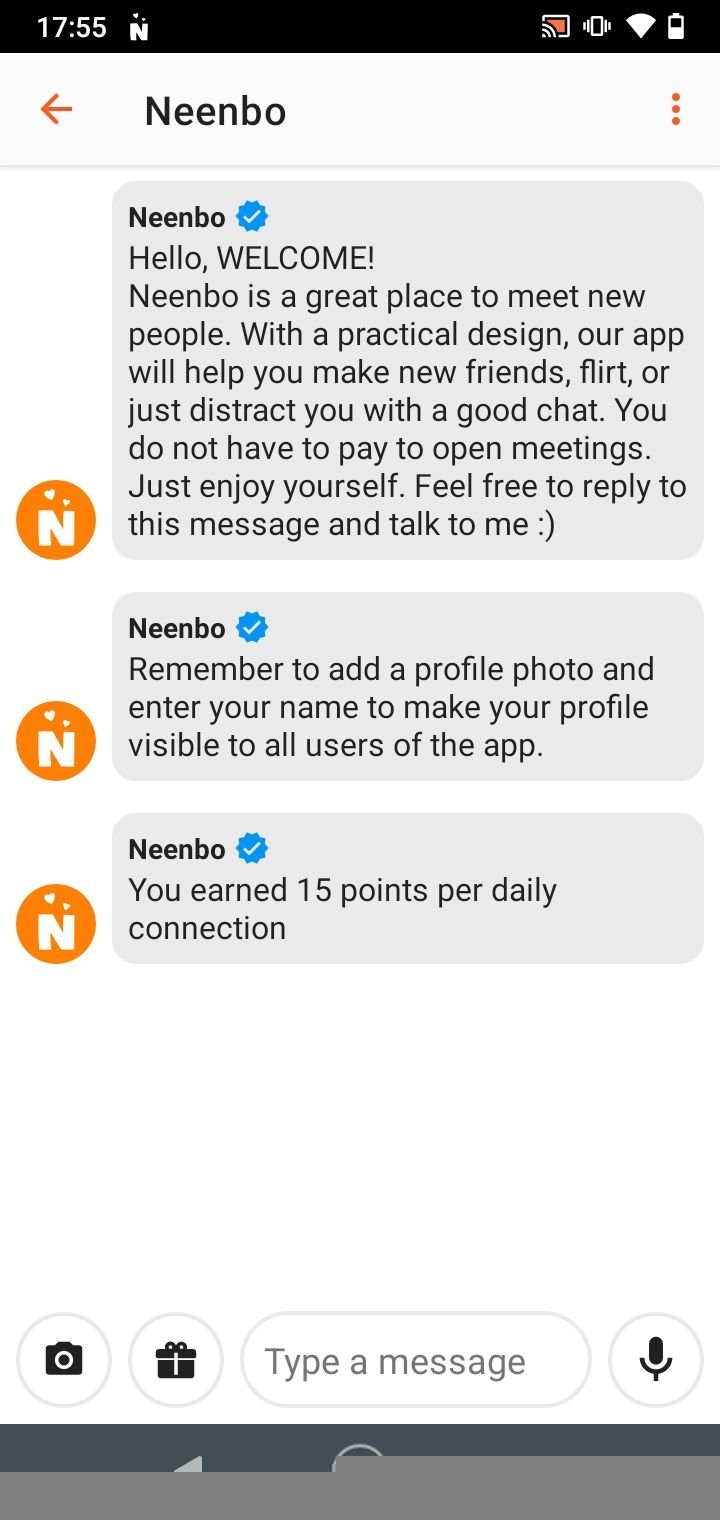Send a gift with the gift icon
This screenshot has width=720, height=1520.
[x=176, y=1360]
